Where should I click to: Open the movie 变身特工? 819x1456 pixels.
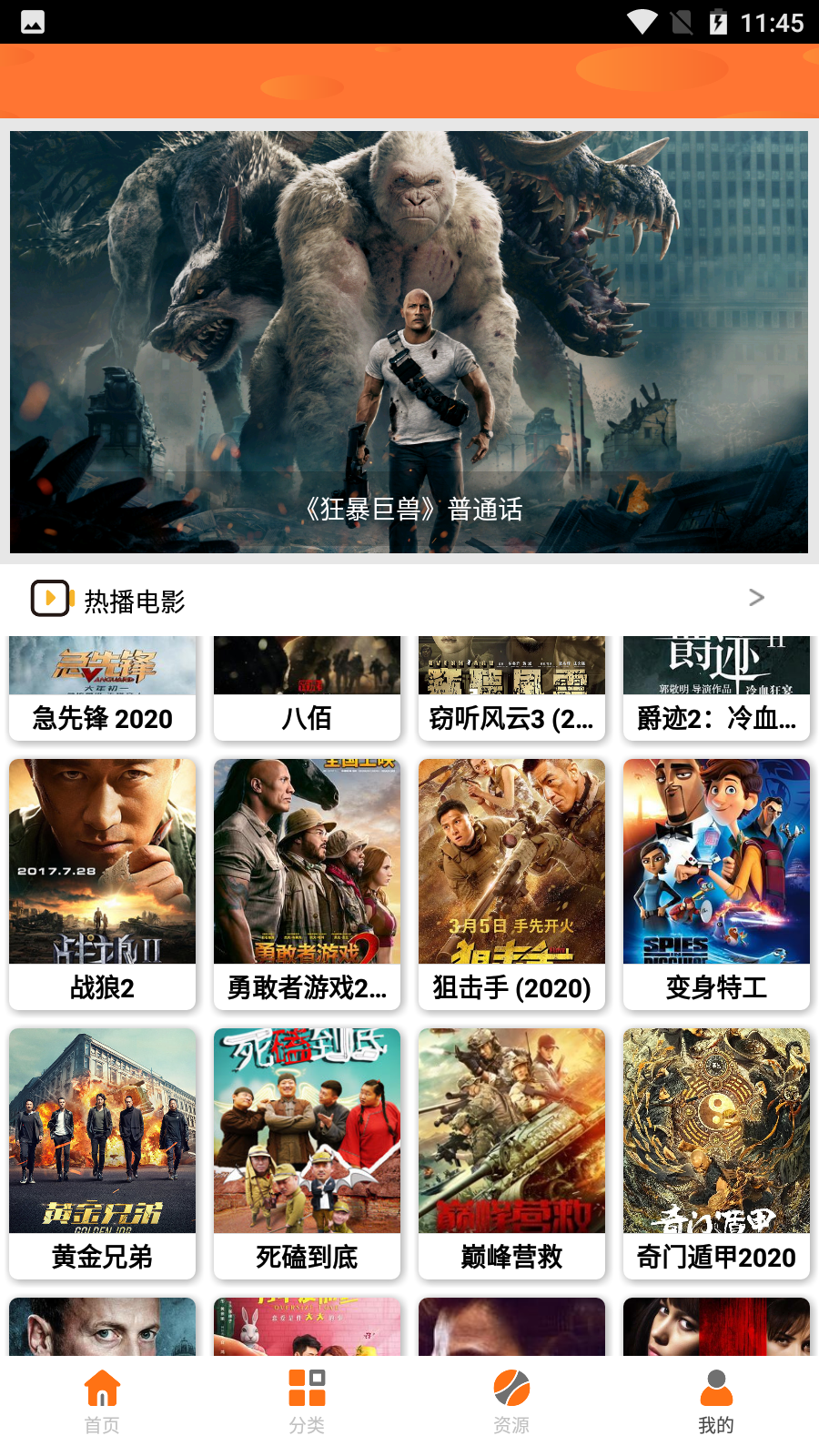(x=716, y=883)
